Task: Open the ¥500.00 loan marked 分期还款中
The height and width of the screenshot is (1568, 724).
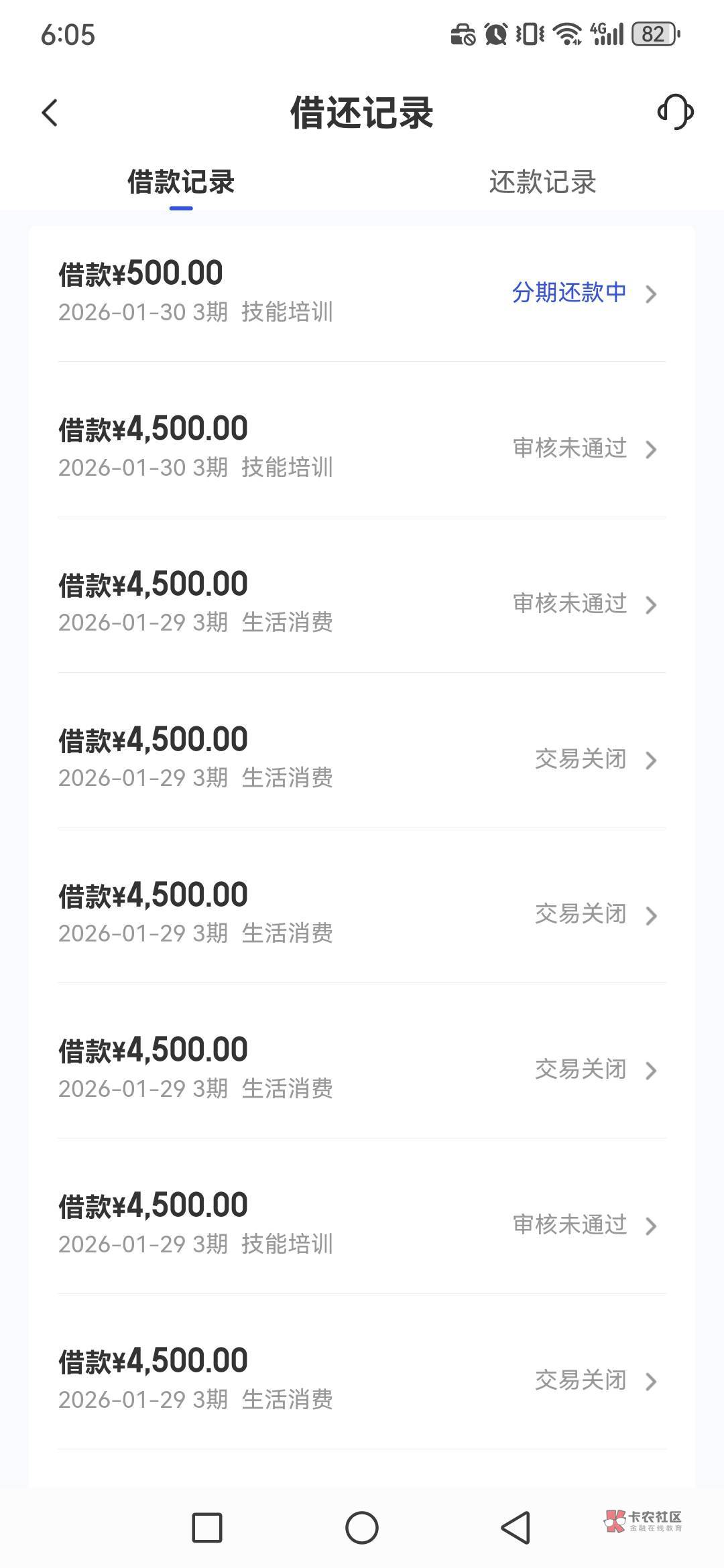Action: tap(362, 293)
